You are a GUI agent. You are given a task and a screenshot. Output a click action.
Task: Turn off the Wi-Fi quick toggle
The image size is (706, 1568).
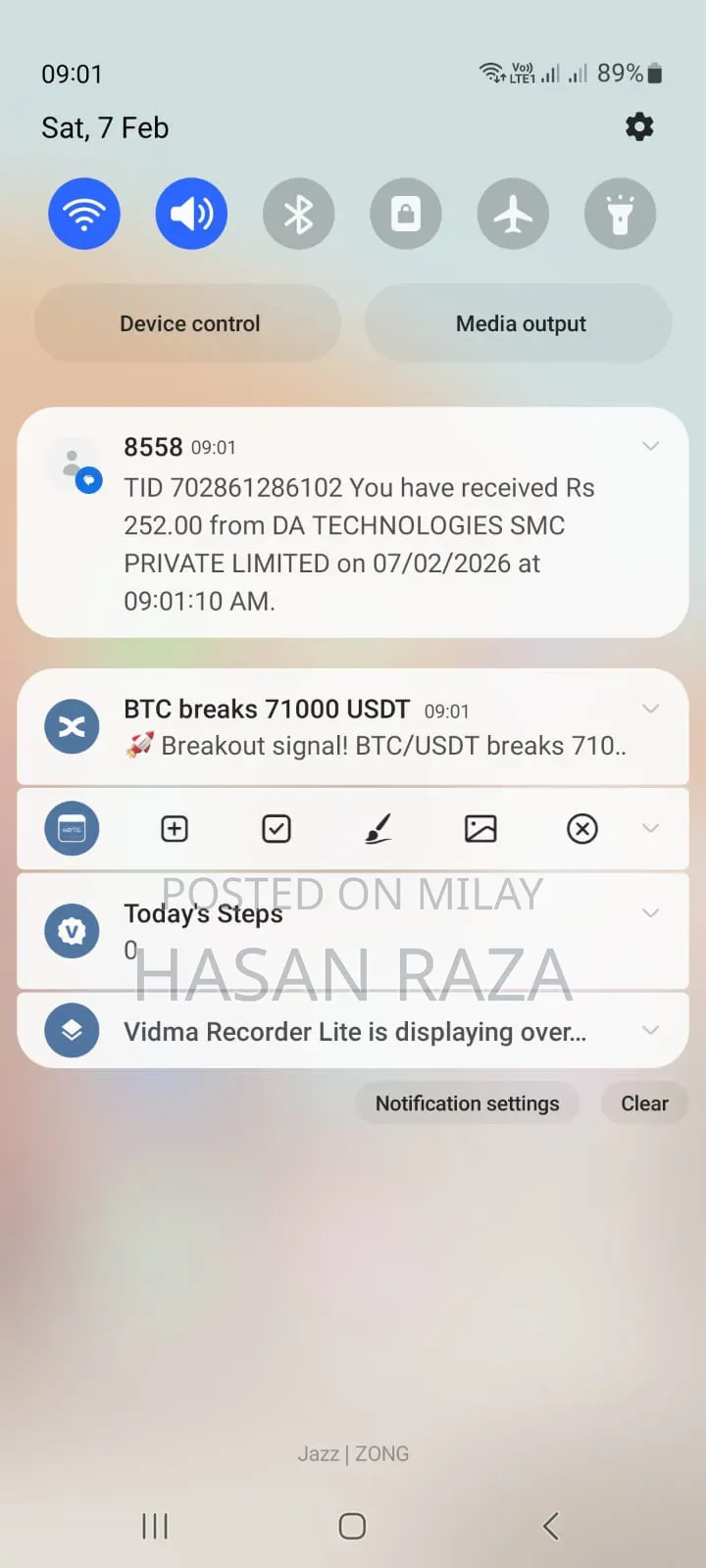point(84,214)
